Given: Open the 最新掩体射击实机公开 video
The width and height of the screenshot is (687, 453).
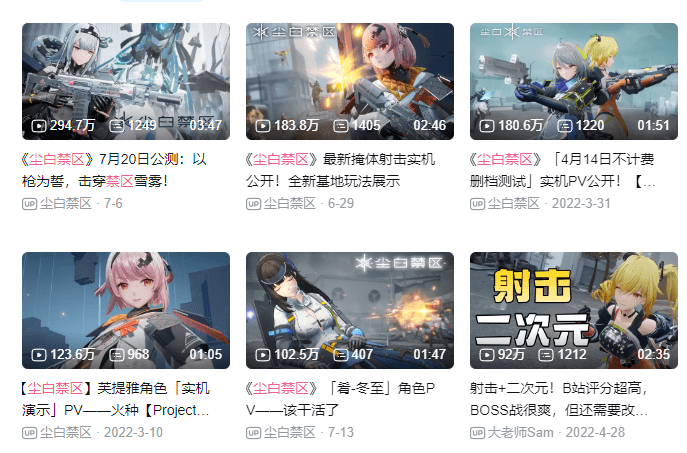Looking at the screenshot, I should (x=350, y=81).
